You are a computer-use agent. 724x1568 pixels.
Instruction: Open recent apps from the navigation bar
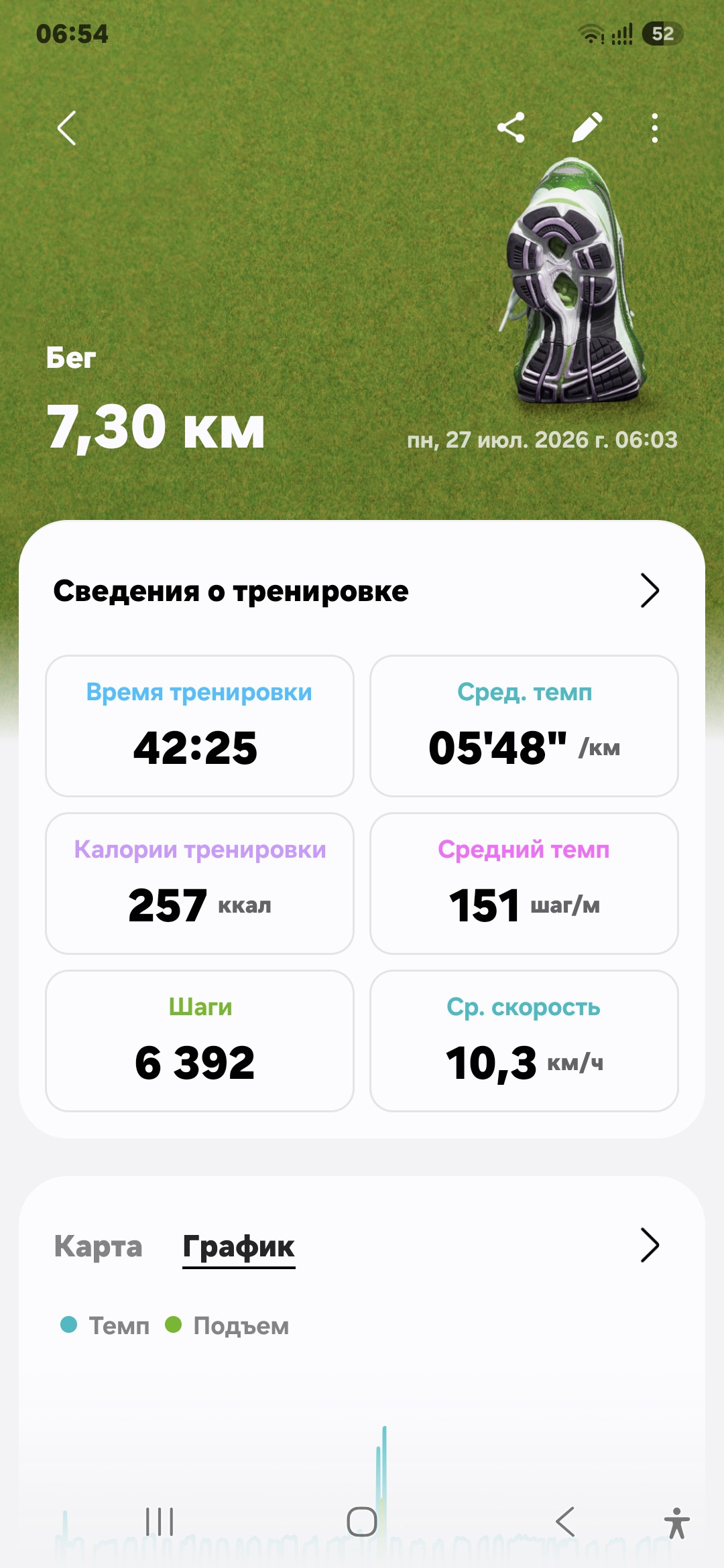coord(160,1521)
